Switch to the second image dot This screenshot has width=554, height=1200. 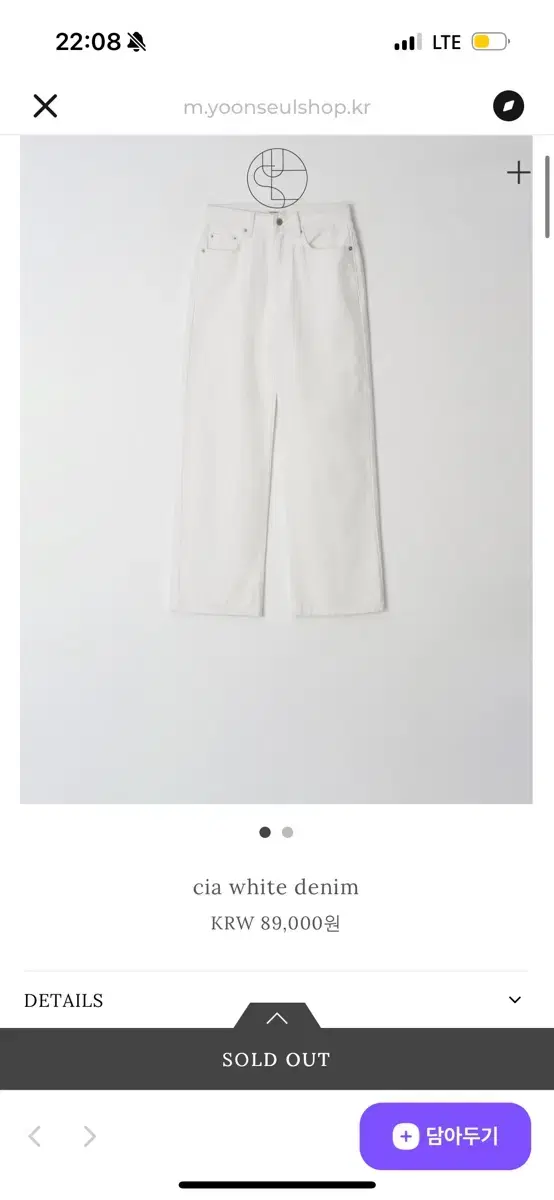[x=288, y=832]
